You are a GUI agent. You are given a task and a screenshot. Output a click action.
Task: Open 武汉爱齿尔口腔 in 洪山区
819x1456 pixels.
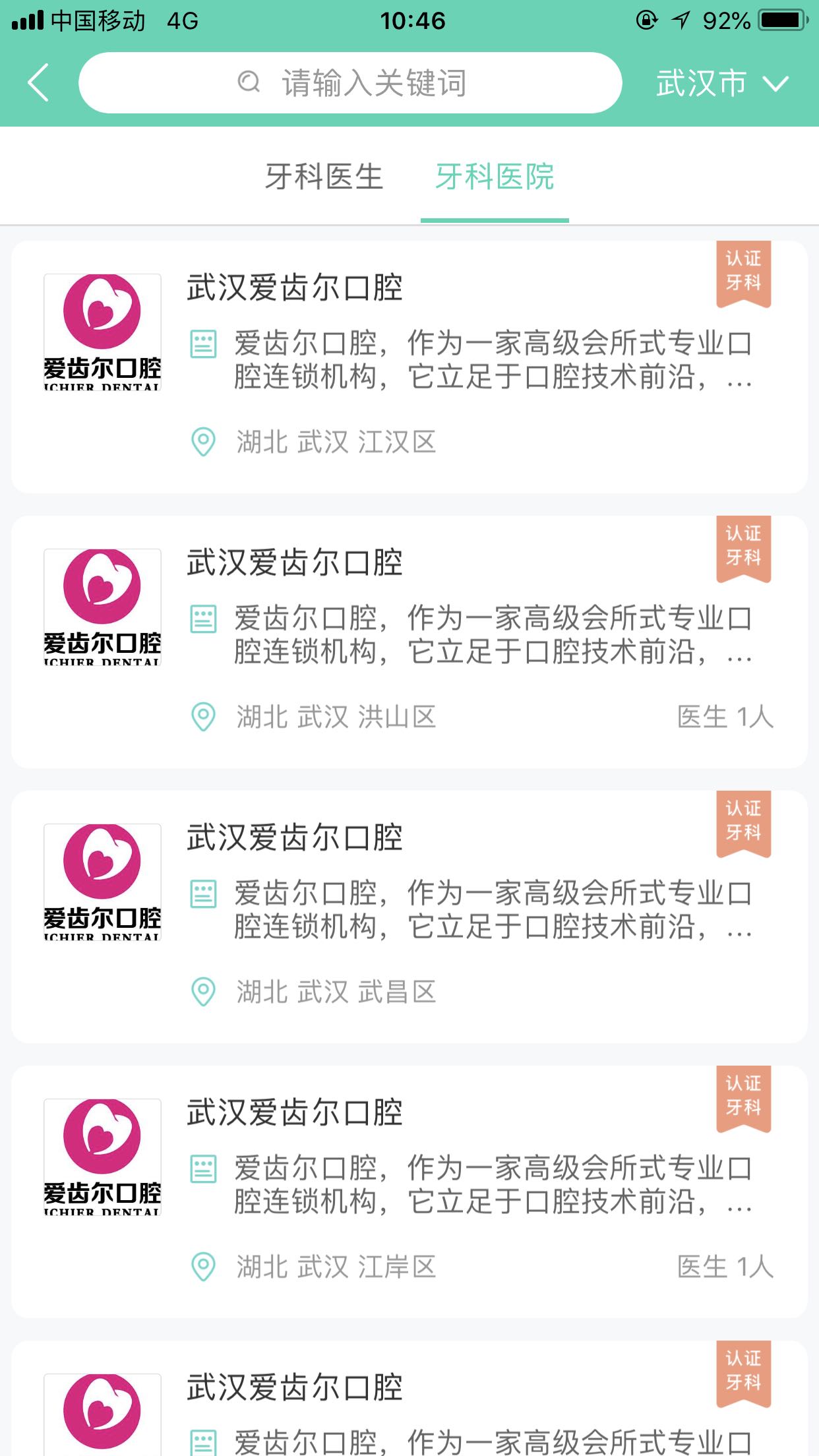tap(409, 642)
